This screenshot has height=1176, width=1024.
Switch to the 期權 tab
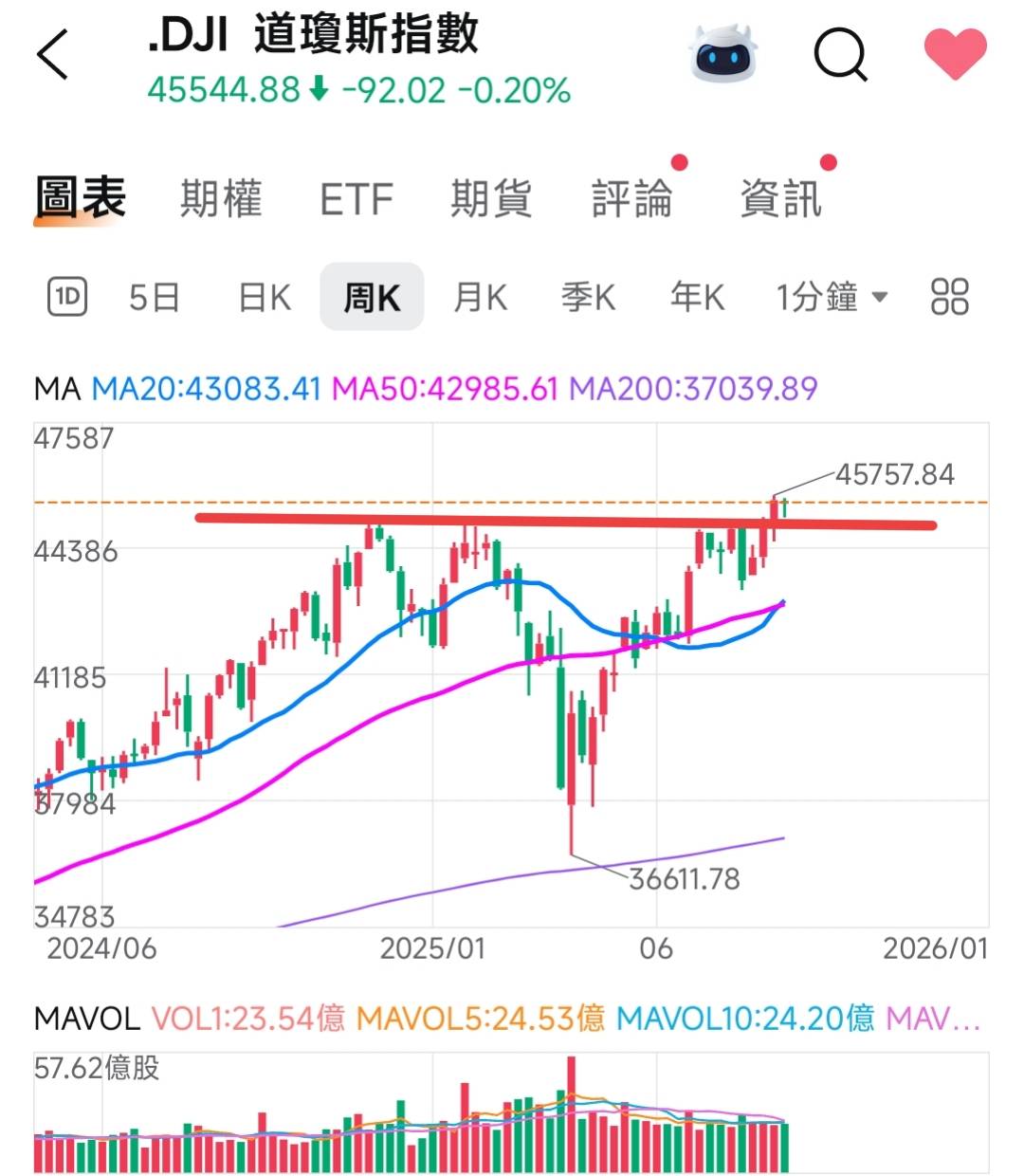point(221,199)
